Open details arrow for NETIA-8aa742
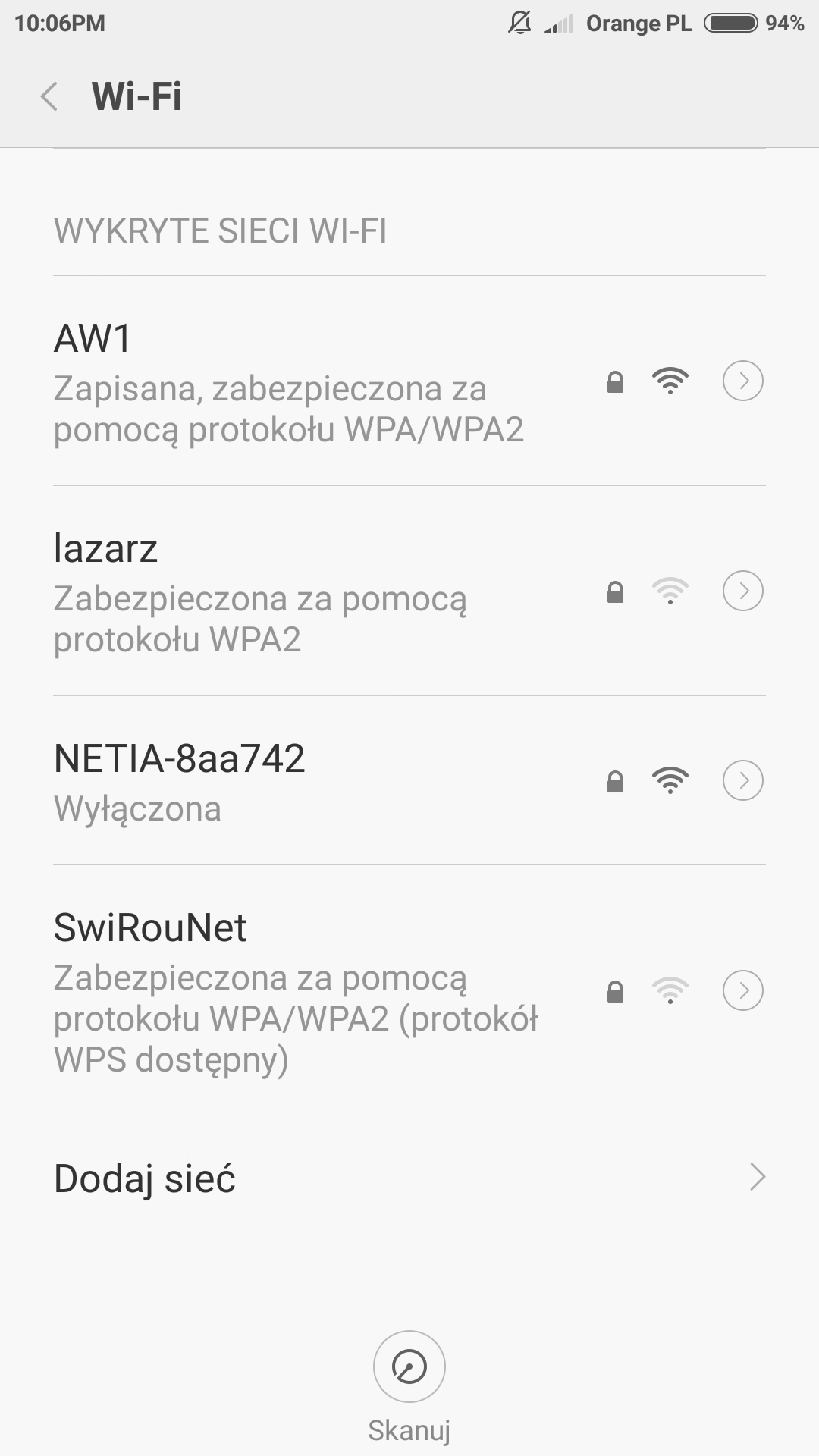Image resolution: width=819 pixels, height=1456 pixels. point(742,780)
